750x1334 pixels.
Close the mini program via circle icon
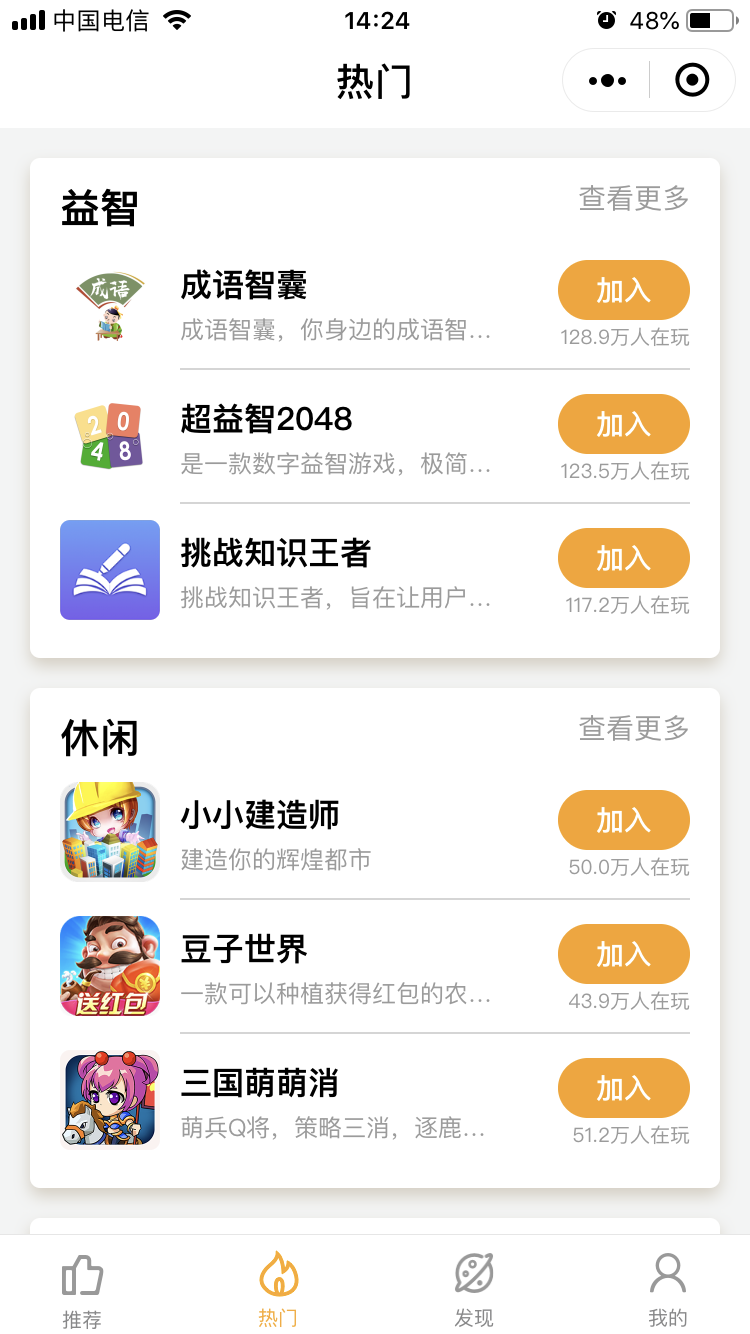(692, 80)
